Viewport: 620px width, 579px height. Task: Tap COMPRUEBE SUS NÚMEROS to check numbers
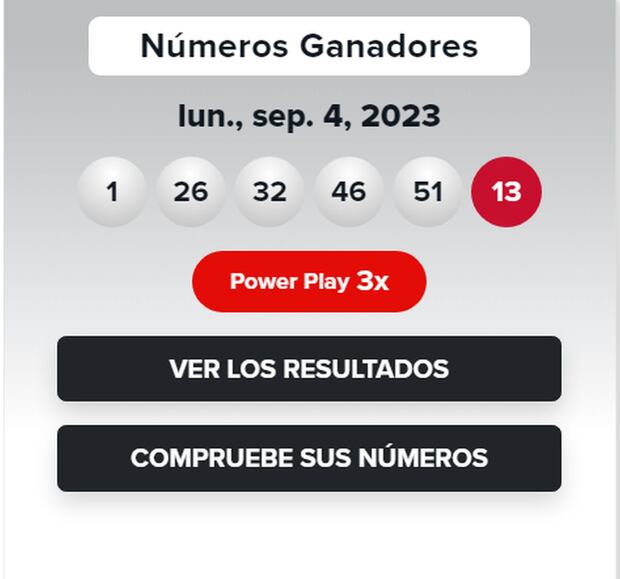309,458
